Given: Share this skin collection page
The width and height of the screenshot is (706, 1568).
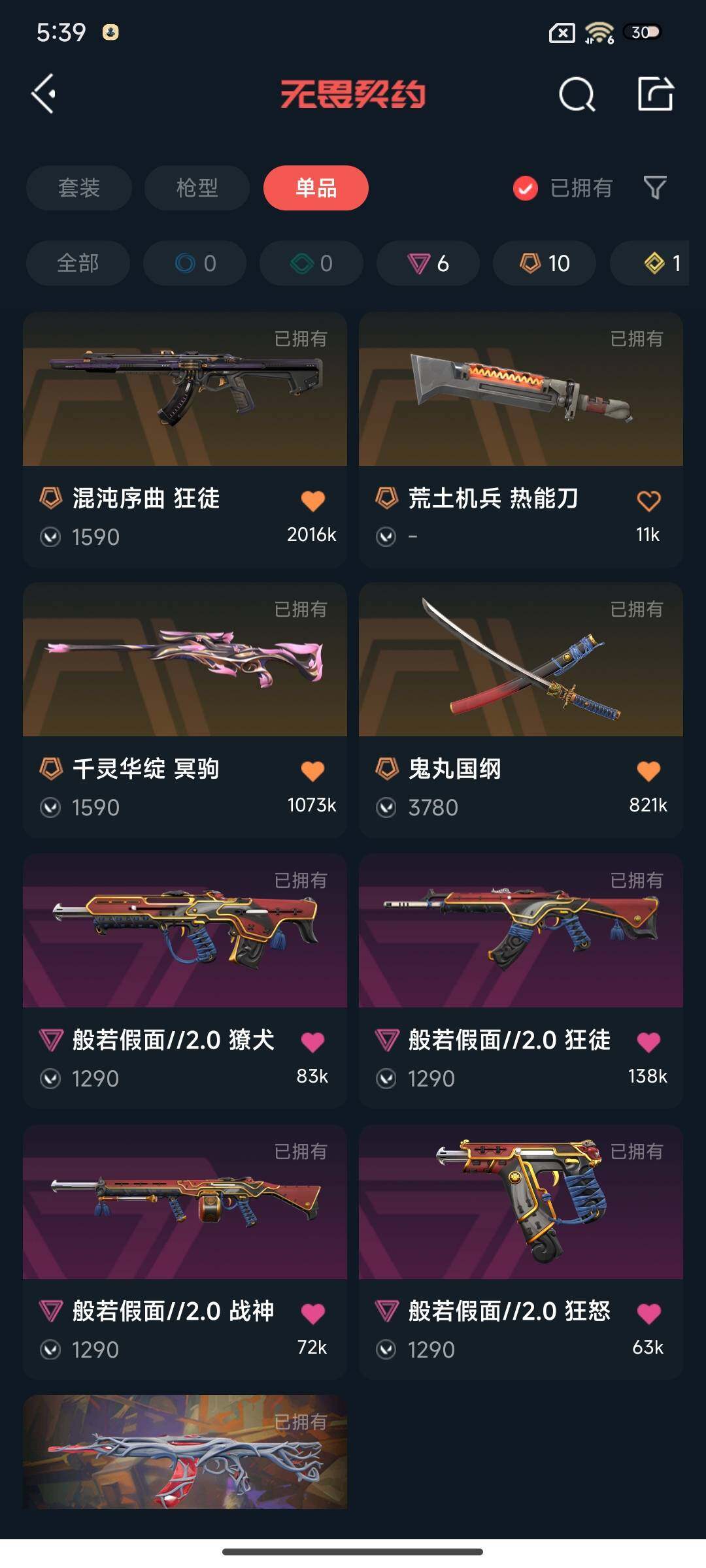Looking at the screenshot, I should [655, 95].
